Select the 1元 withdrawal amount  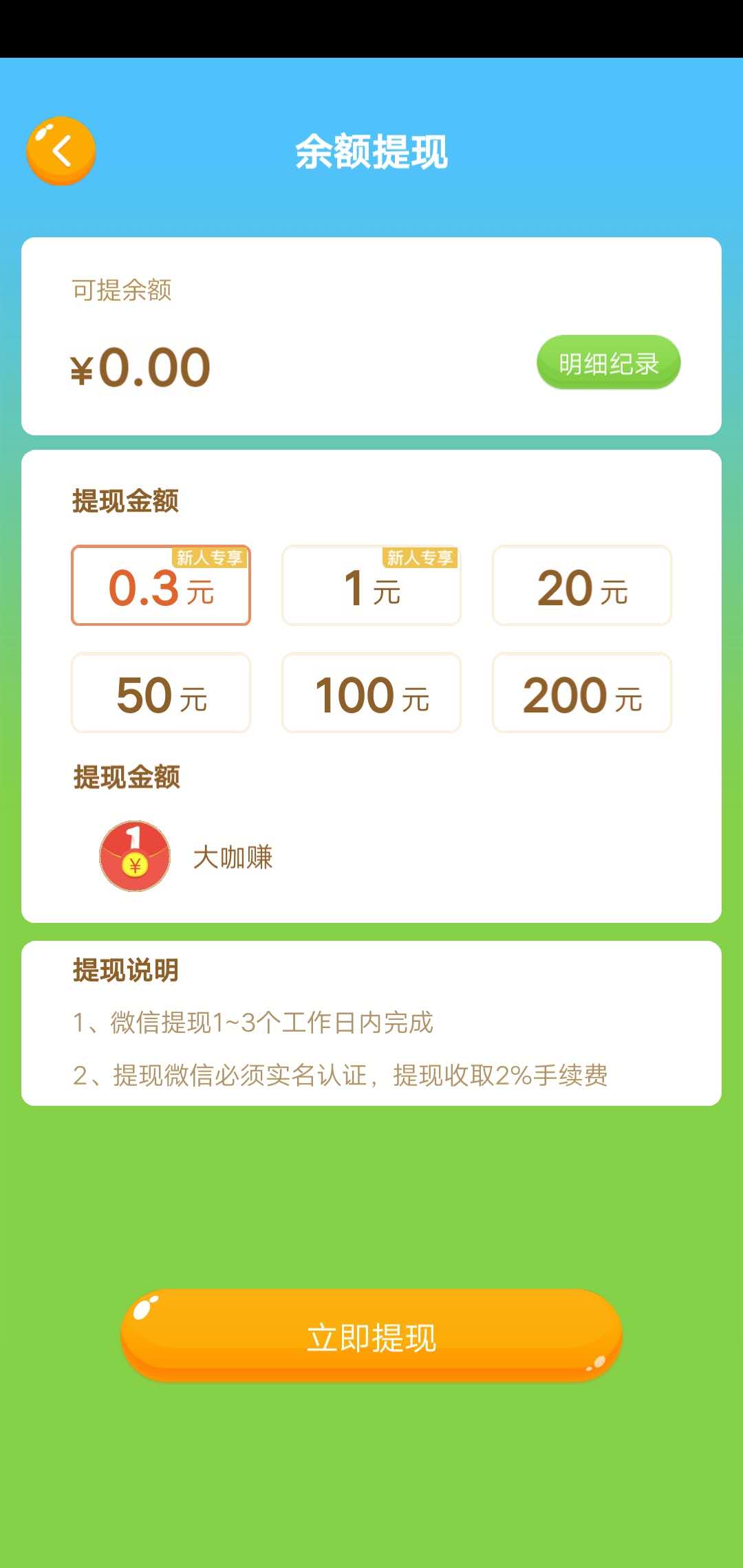point(370,586)
